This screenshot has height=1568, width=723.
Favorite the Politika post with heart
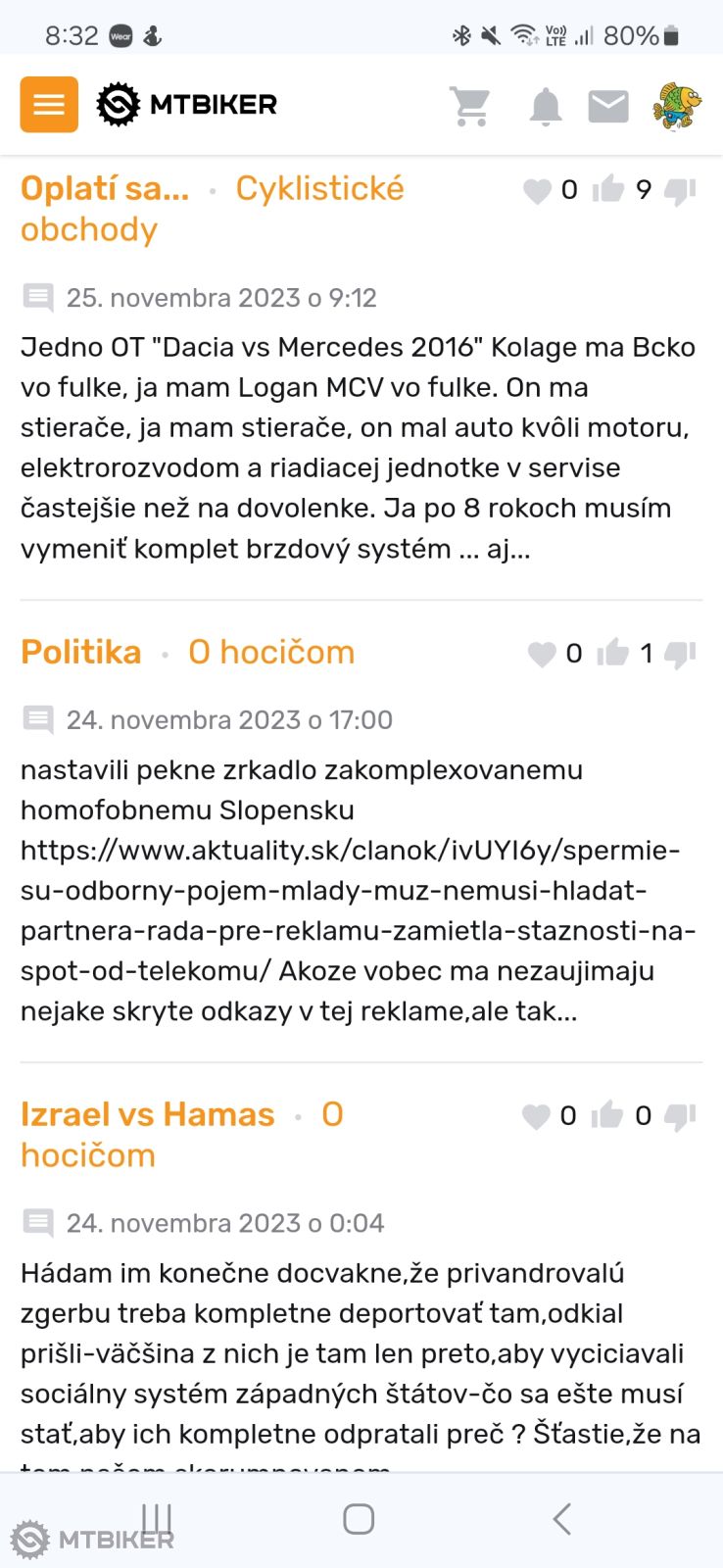[542, 654]
